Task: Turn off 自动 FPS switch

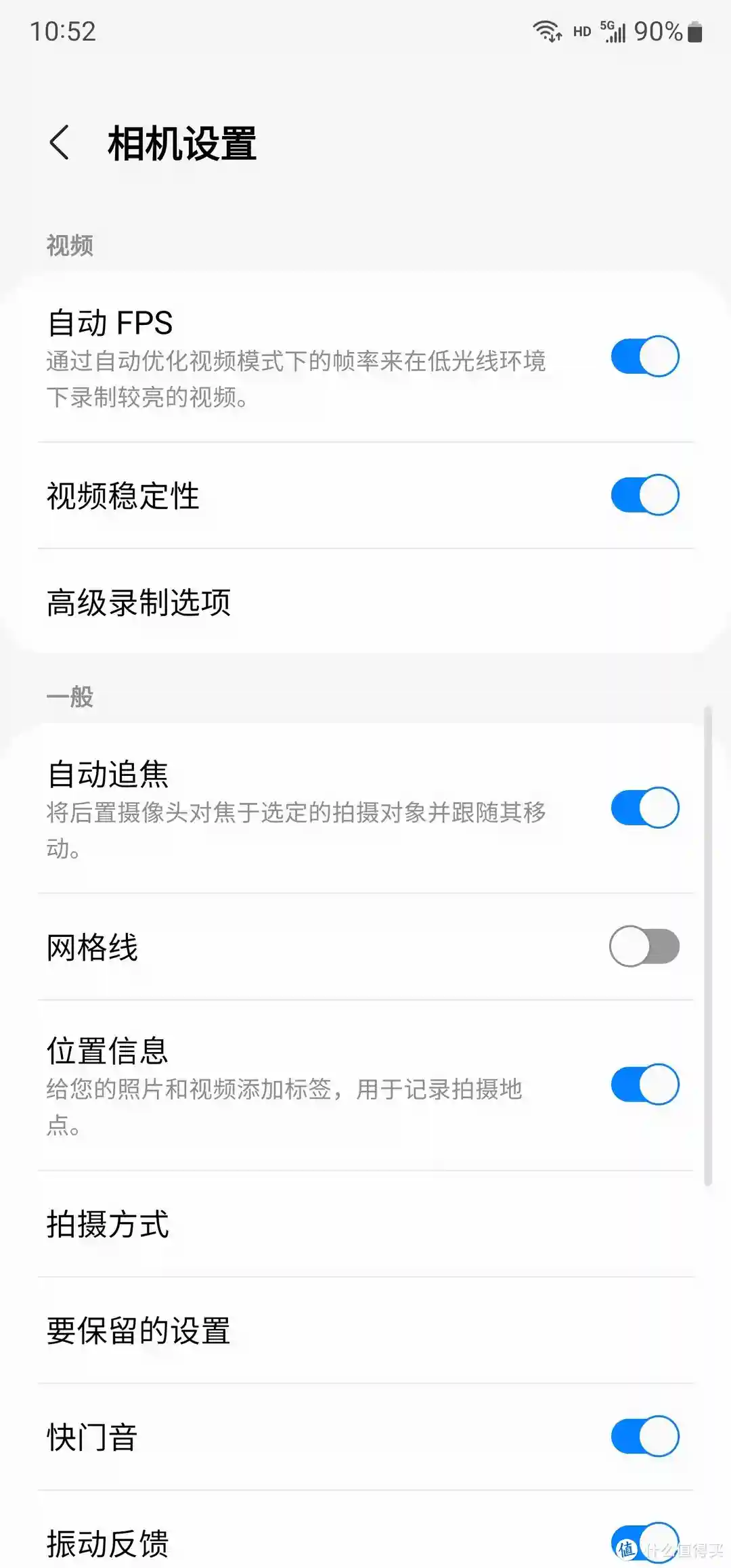Action: [x=645, y=356]
